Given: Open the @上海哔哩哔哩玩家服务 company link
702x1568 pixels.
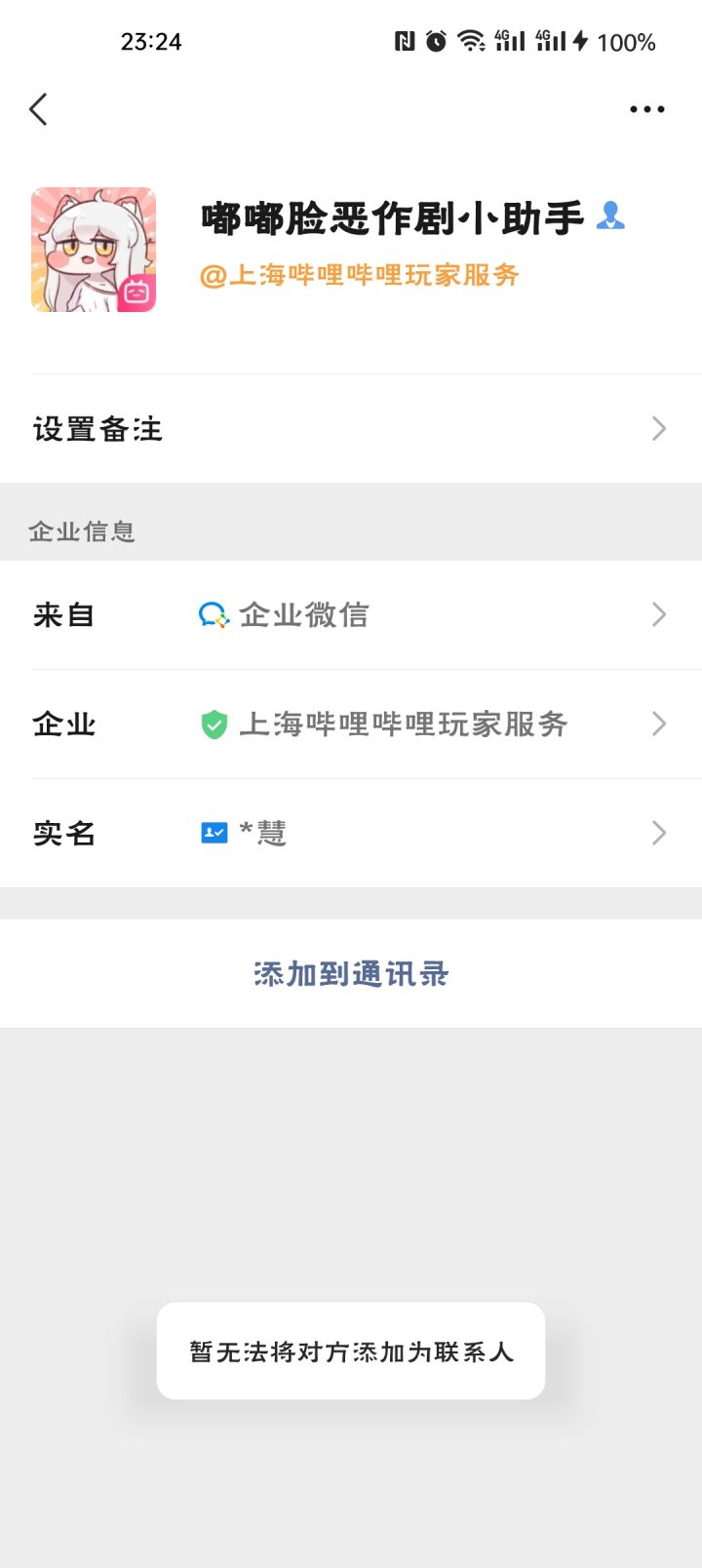Looking at the screenshot, I should pyautogui.click(x=361, y=277).
